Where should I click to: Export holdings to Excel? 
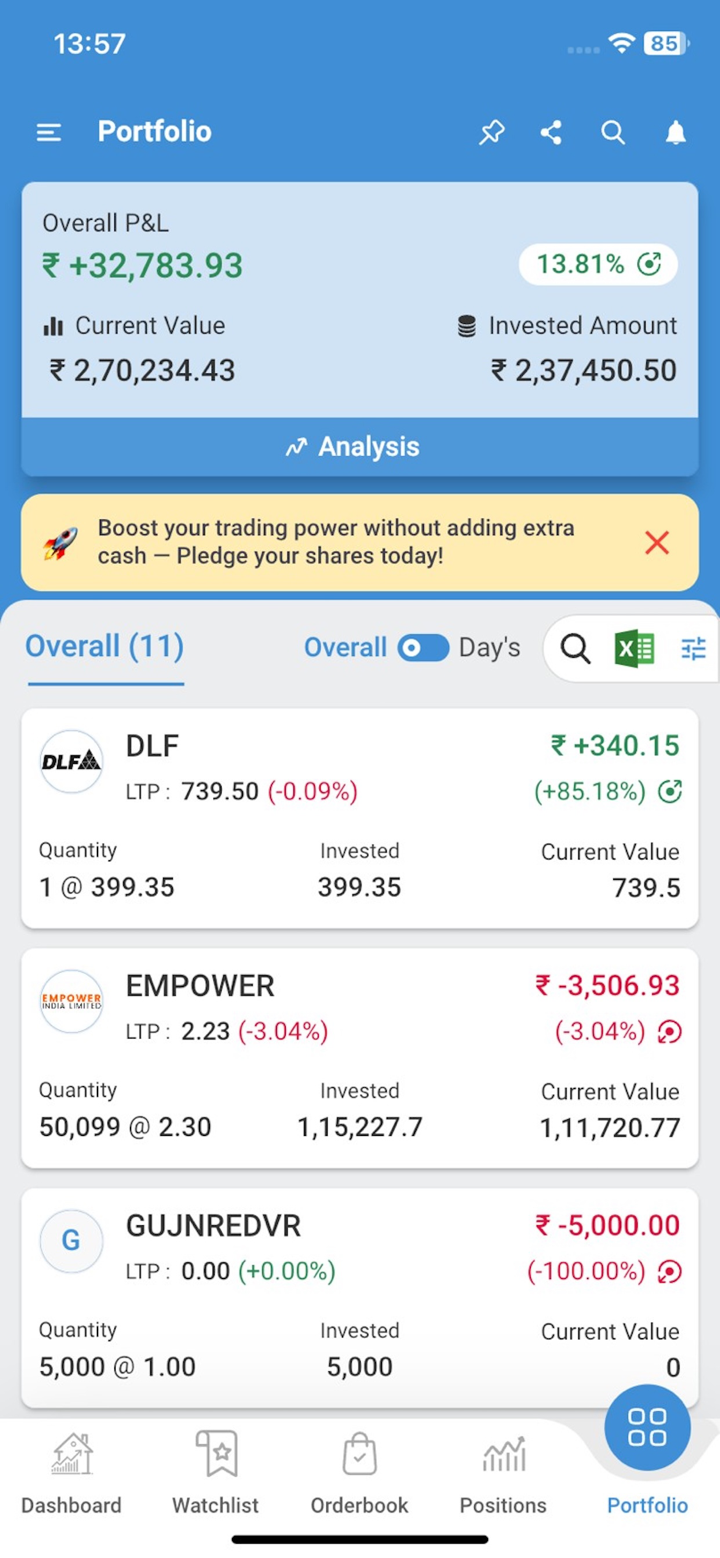[634, 649]
